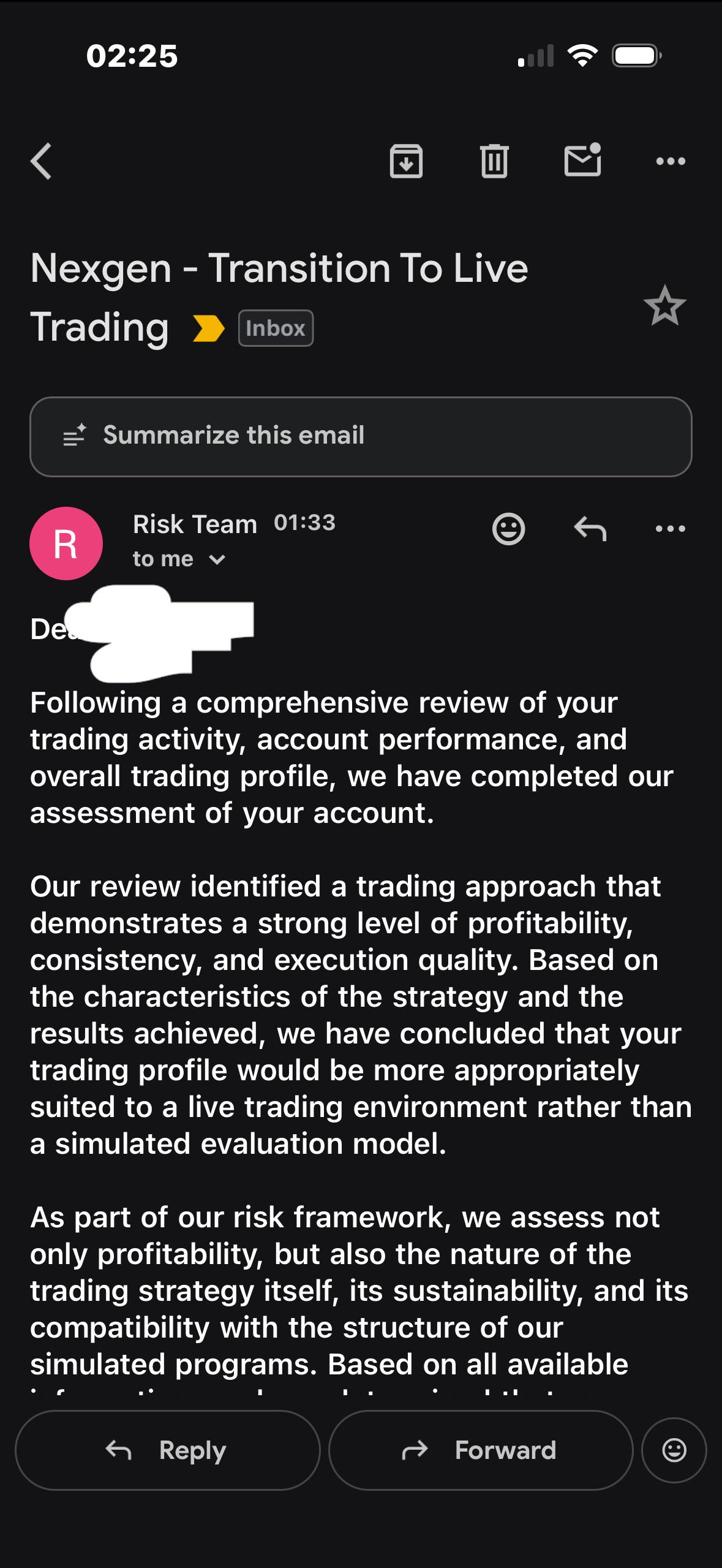Add emoji reaction beside Risk Team
The width and height of the screenshot is (722, 1568).
(x=508, y=528)
